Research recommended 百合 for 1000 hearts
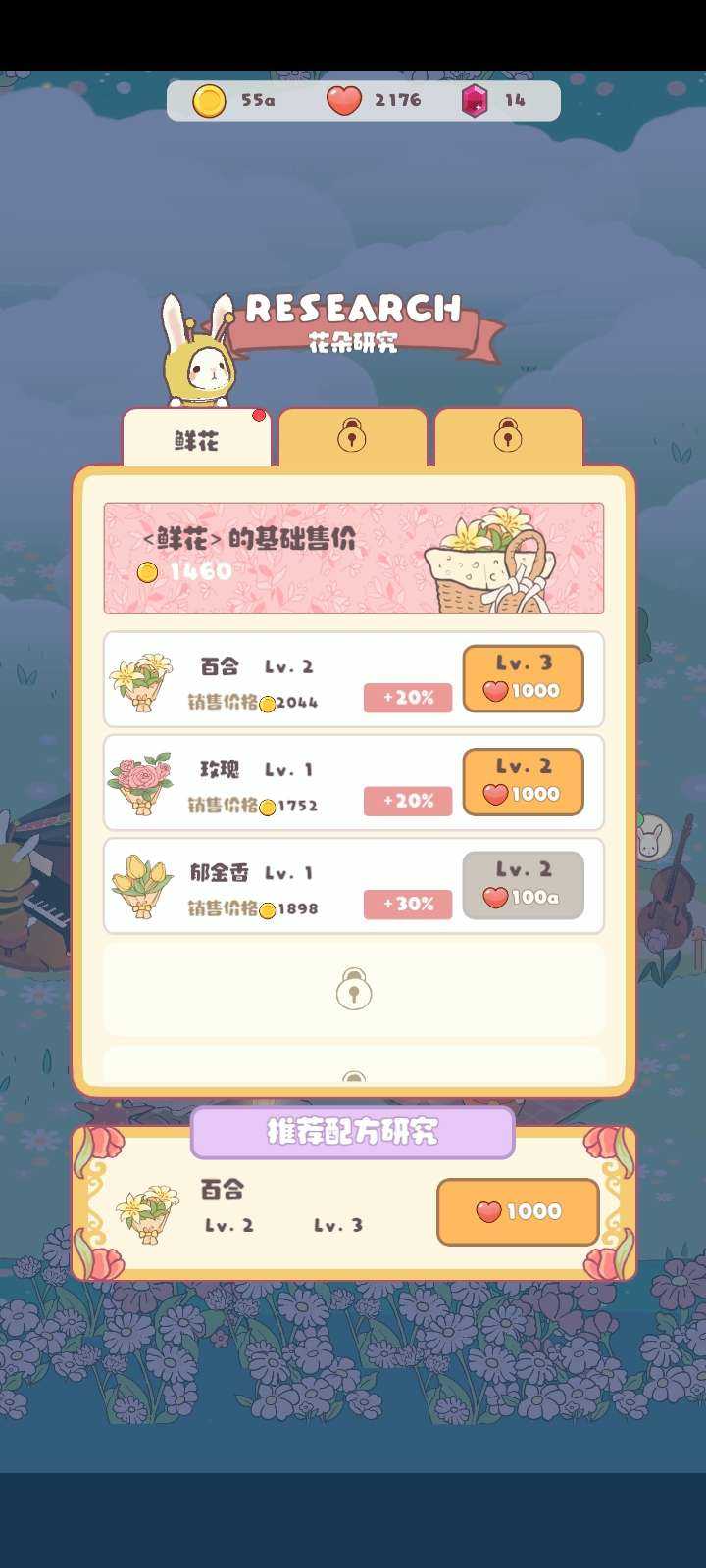The image size is (706, 1568). [518, 1211]
